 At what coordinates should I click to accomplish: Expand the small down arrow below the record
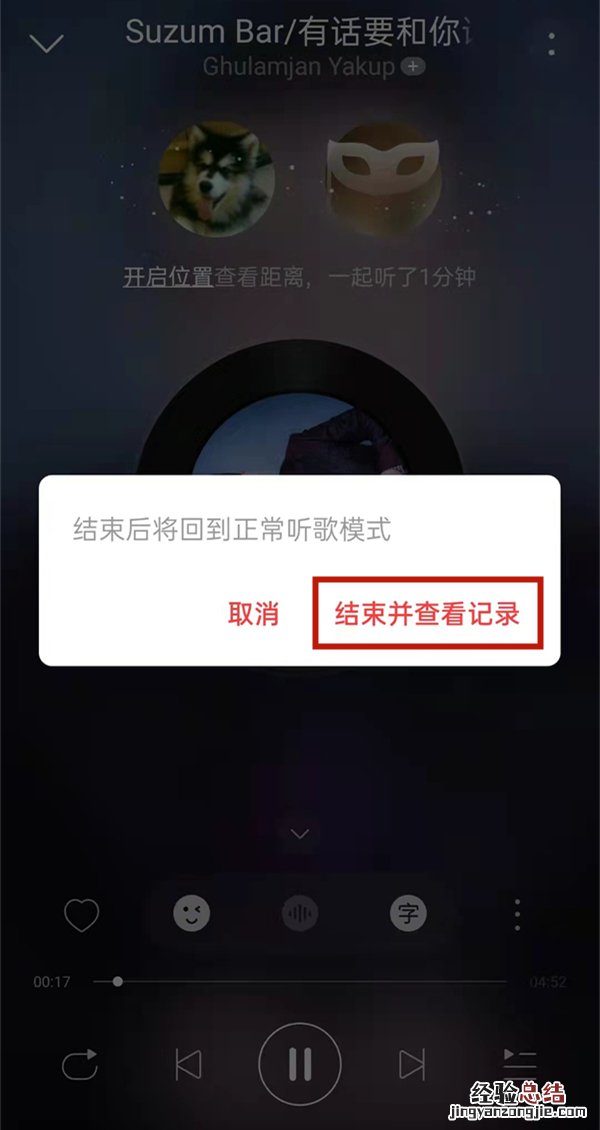[300, 833]
